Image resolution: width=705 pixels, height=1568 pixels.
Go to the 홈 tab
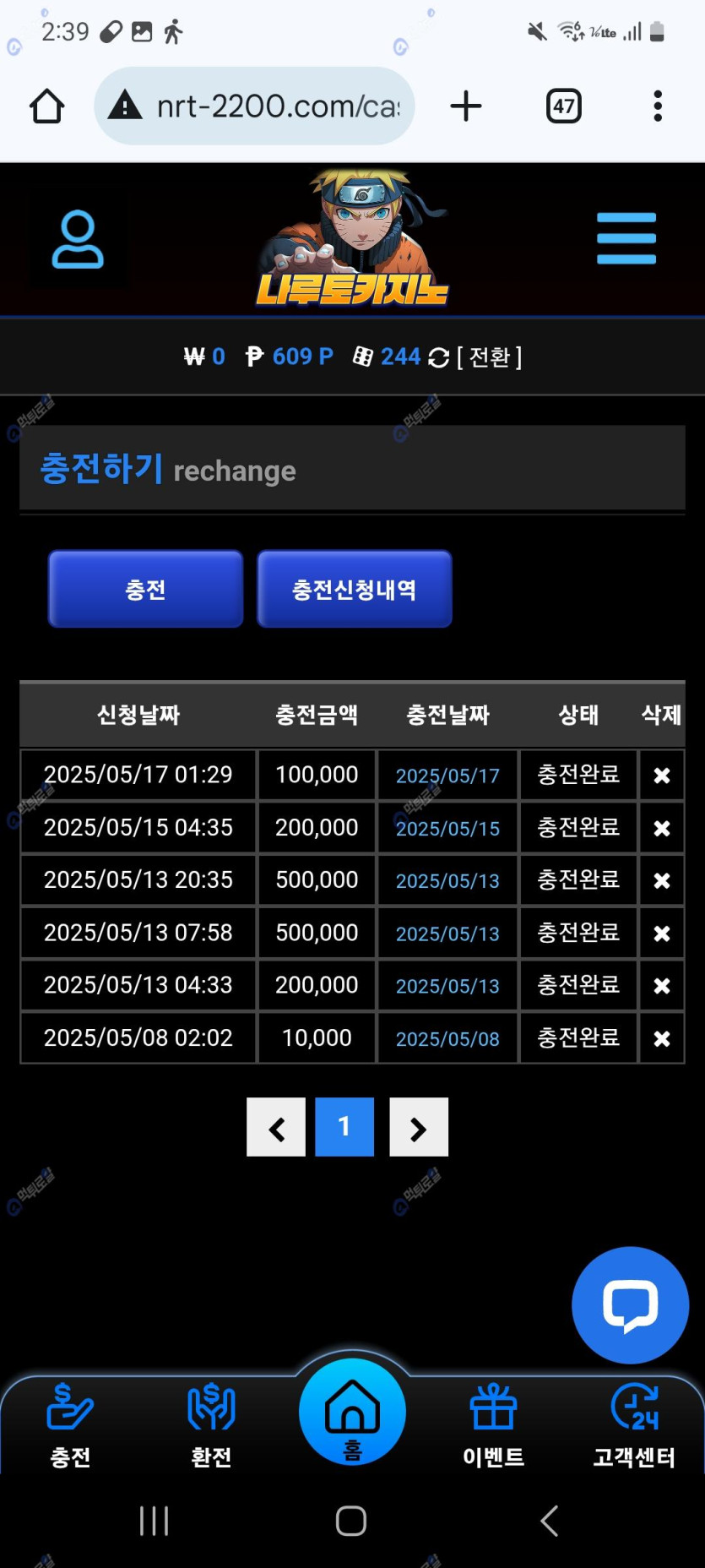coord(352,1413)
